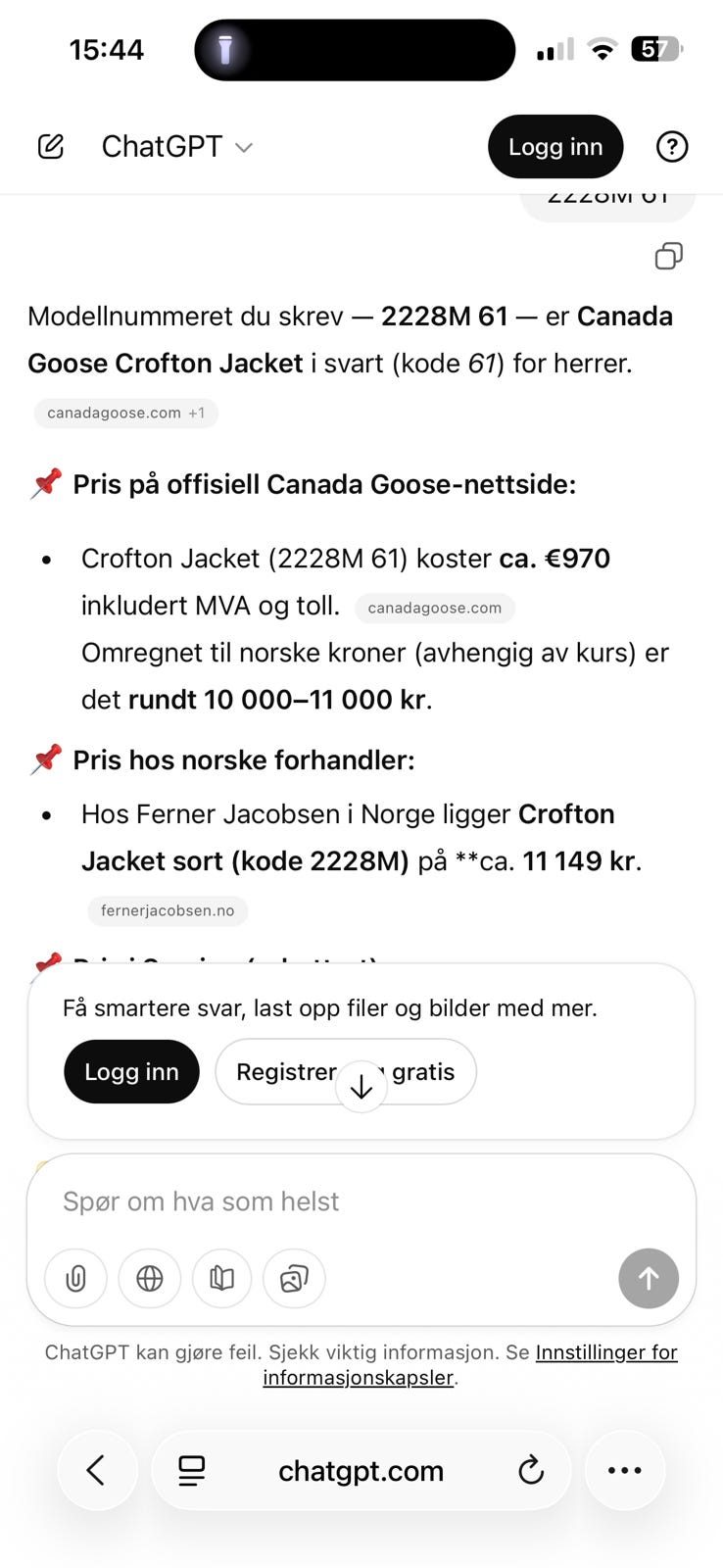Open the canadagoose.com +1 source chip
This screenshot has height=1568, width=723.
125,414
